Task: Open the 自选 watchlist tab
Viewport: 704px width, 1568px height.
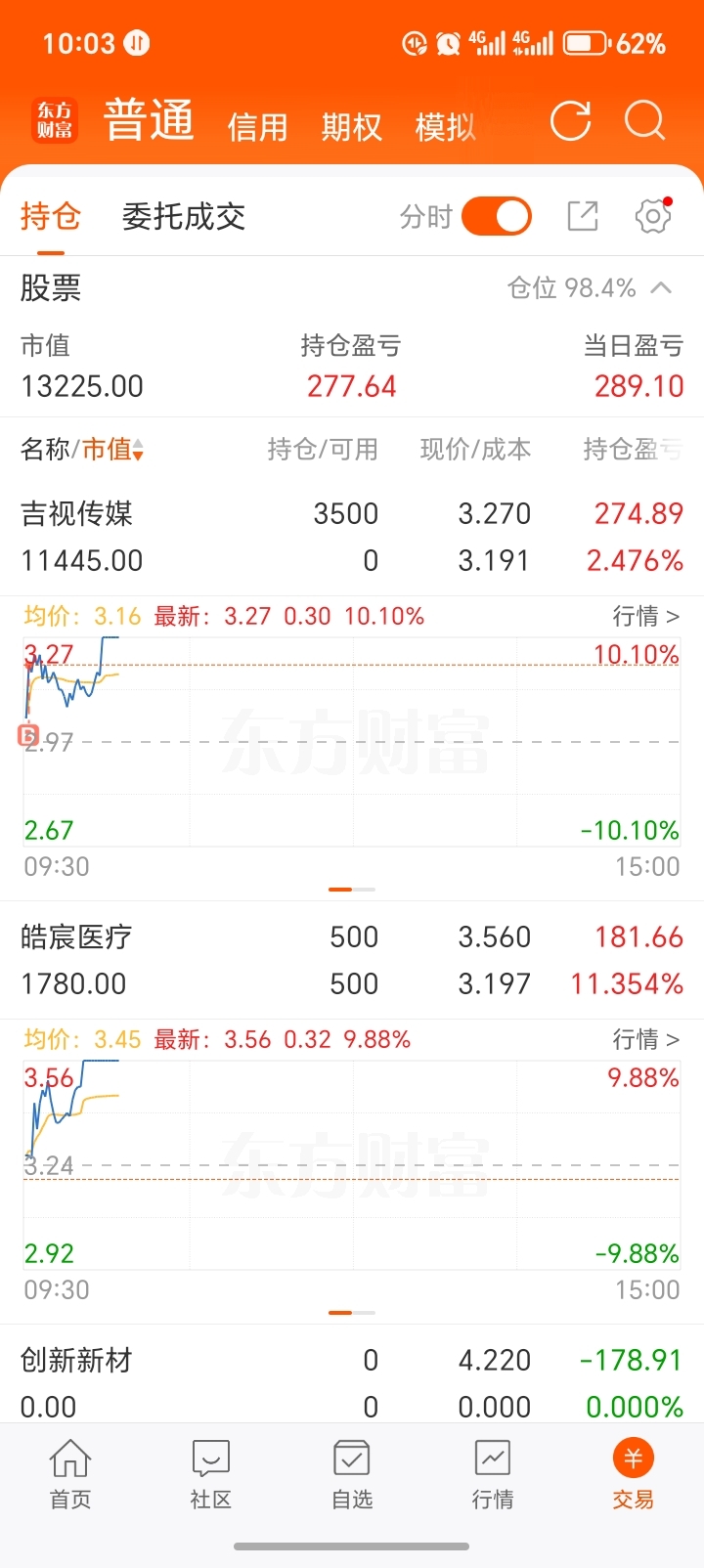Action: pos(352,1475)
